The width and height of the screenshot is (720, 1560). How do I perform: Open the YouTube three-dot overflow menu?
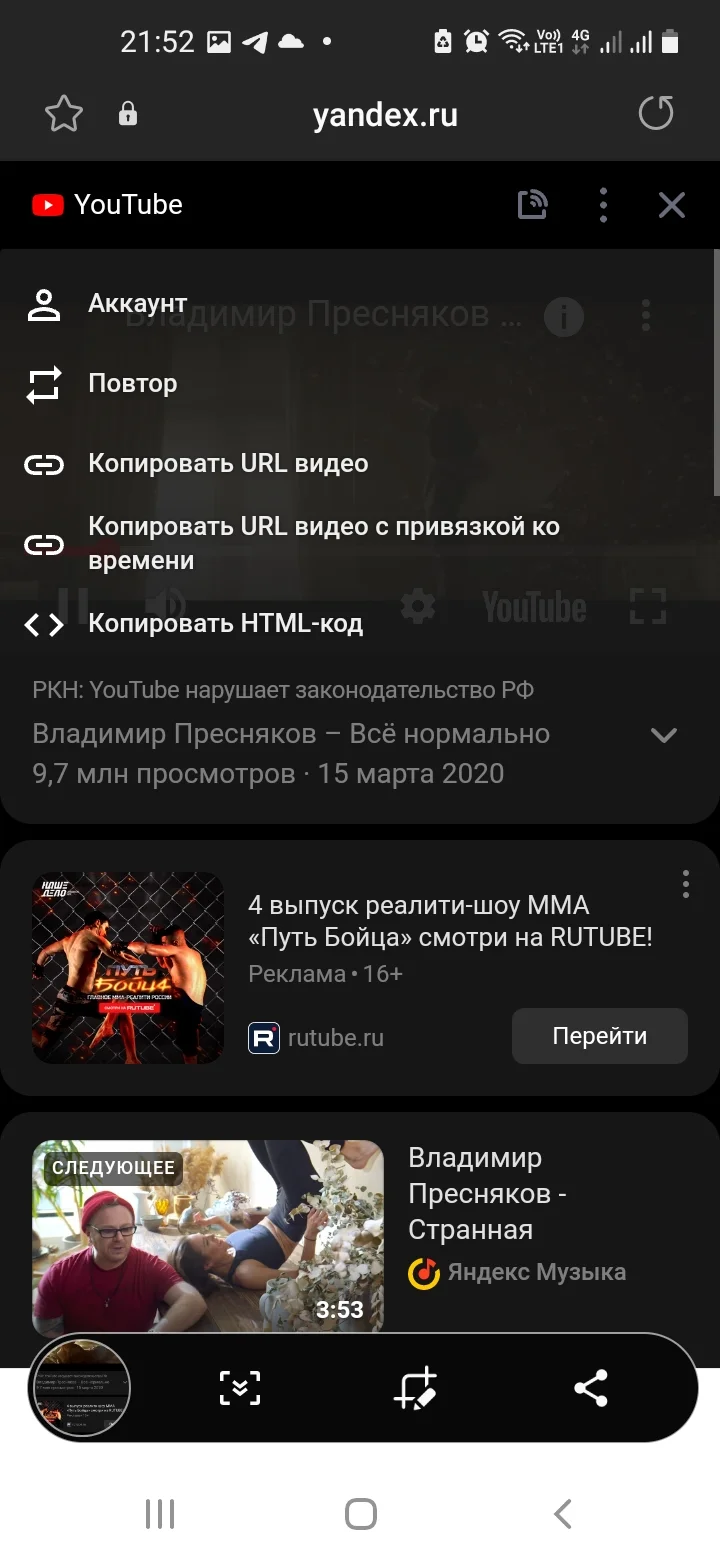click(x=603, y=204)
